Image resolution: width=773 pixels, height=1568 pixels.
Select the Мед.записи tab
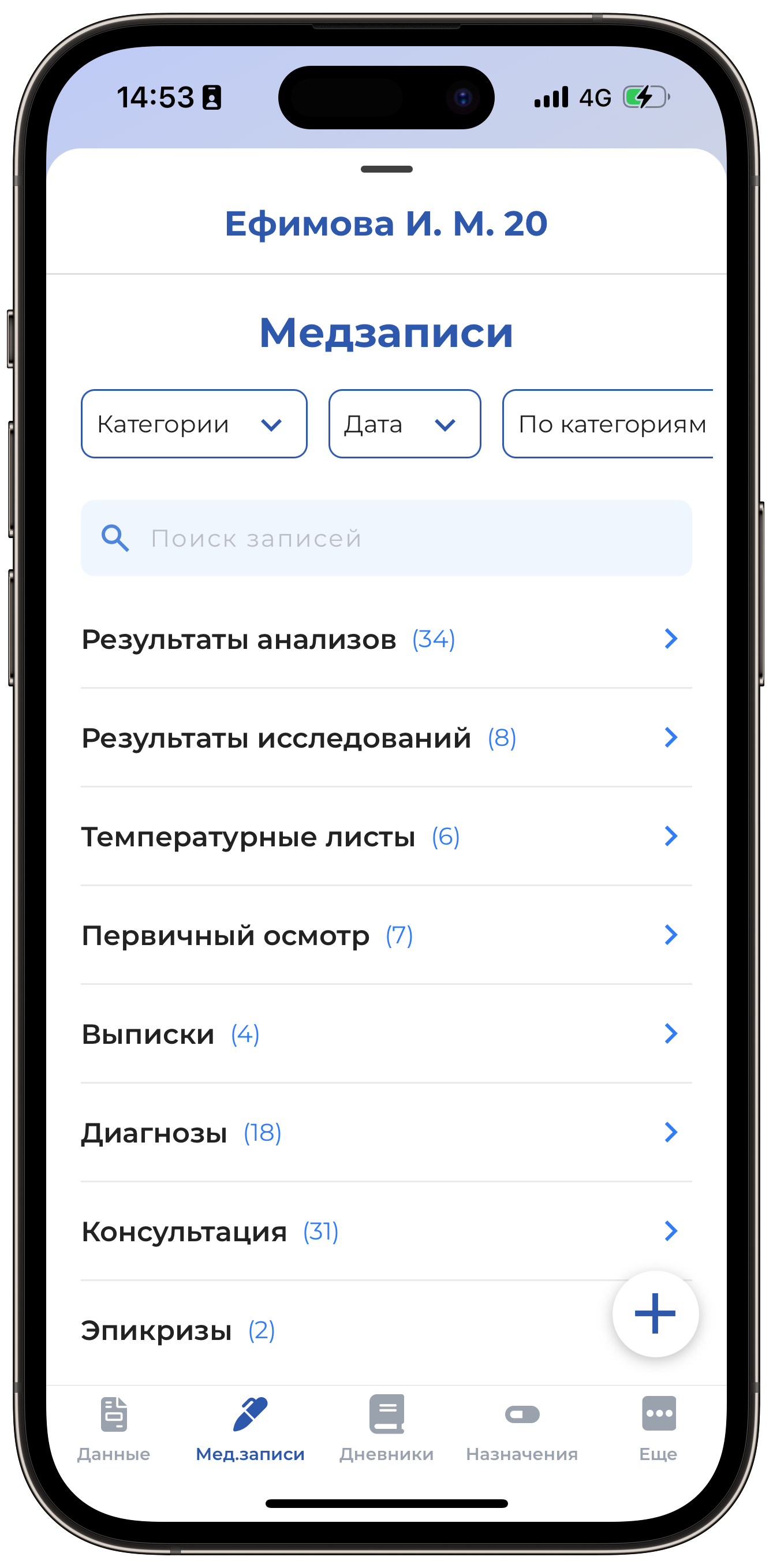click(250, 1427)
